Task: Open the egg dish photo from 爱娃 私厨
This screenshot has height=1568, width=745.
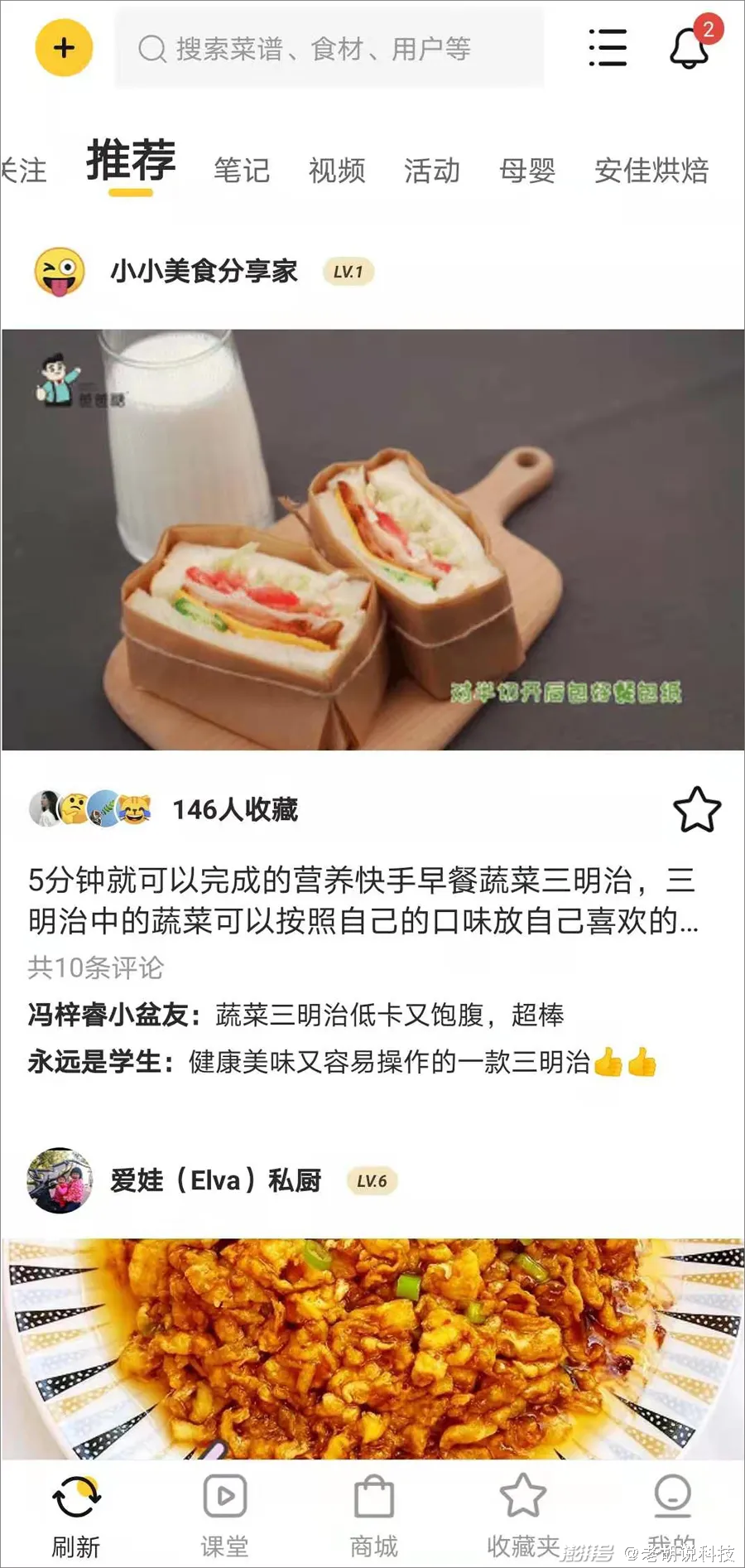Action: [372, 1348]
